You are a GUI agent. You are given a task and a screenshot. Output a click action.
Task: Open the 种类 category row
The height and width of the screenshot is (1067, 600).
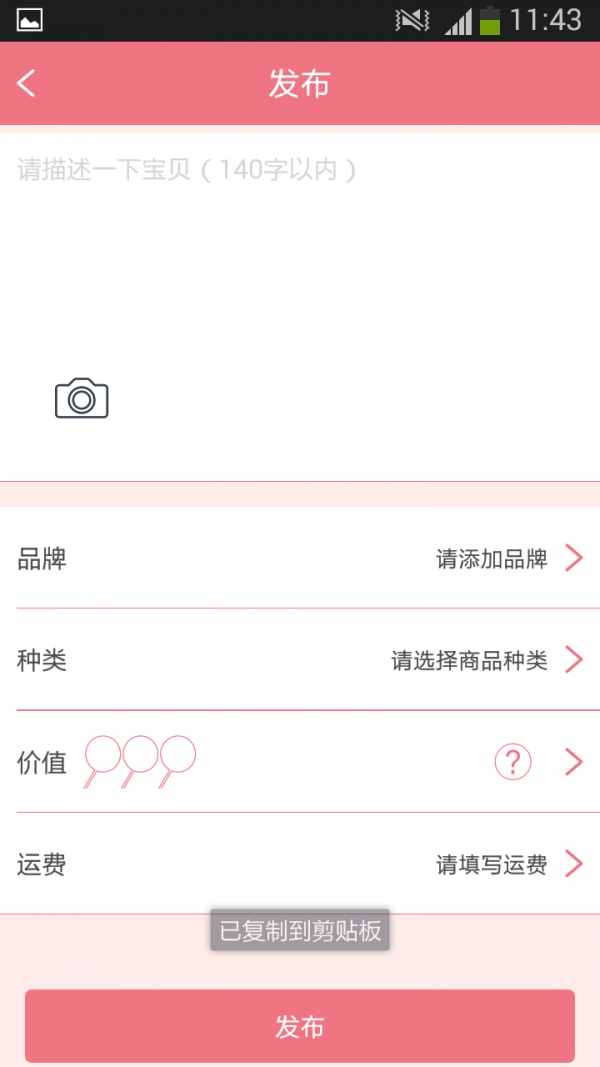tap(300, 660)
